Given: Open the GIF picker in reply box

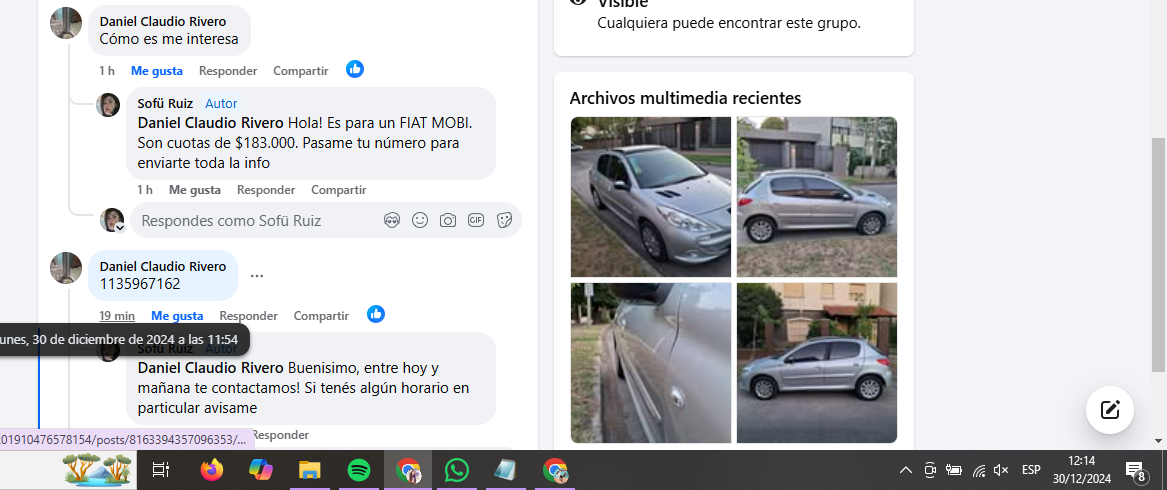Looking at the screenshot, I should pyautogui.click(x=476, y=220).
